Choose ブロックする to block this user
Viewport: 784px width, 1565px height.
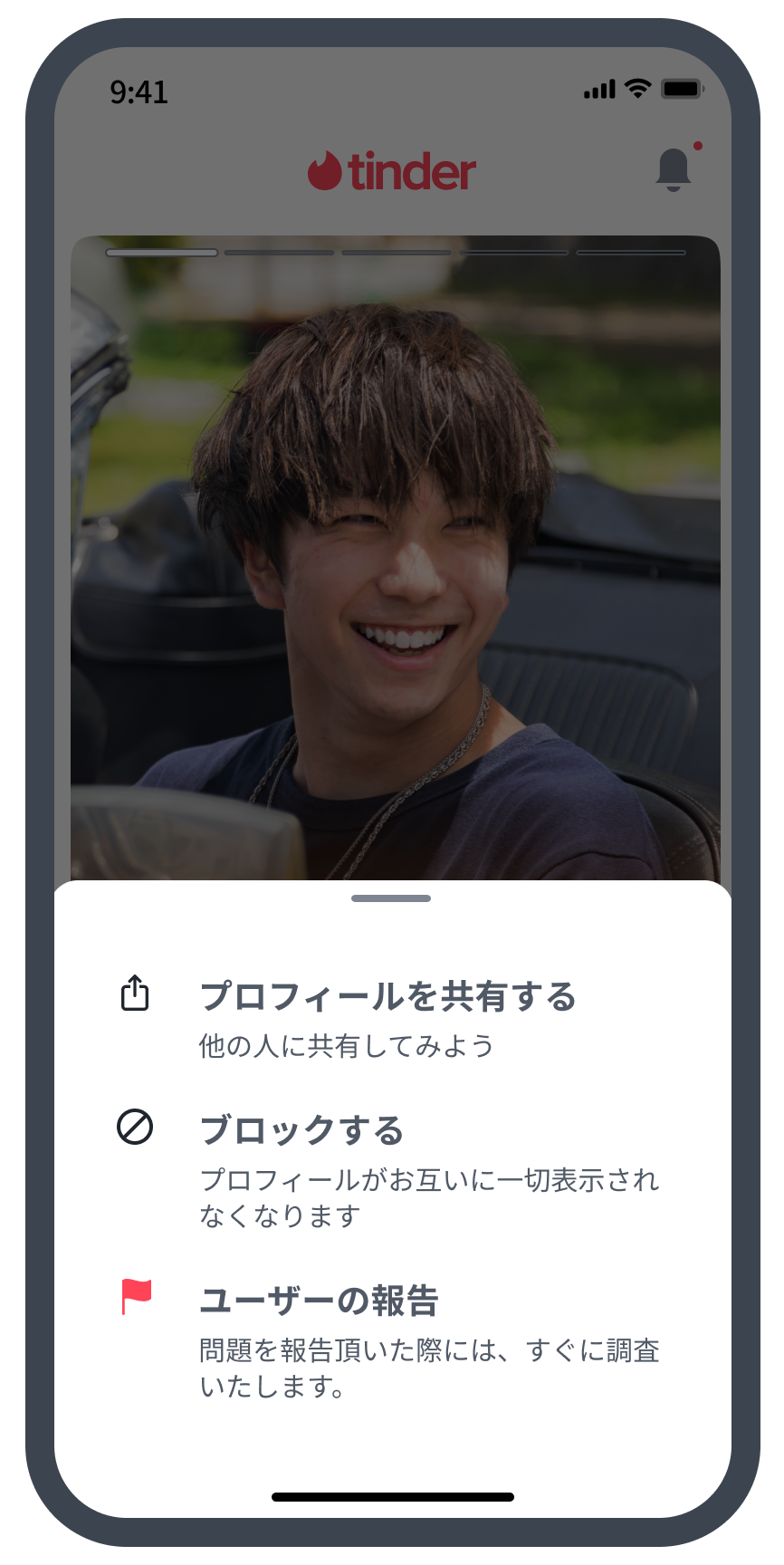(x=301, y=1131)
